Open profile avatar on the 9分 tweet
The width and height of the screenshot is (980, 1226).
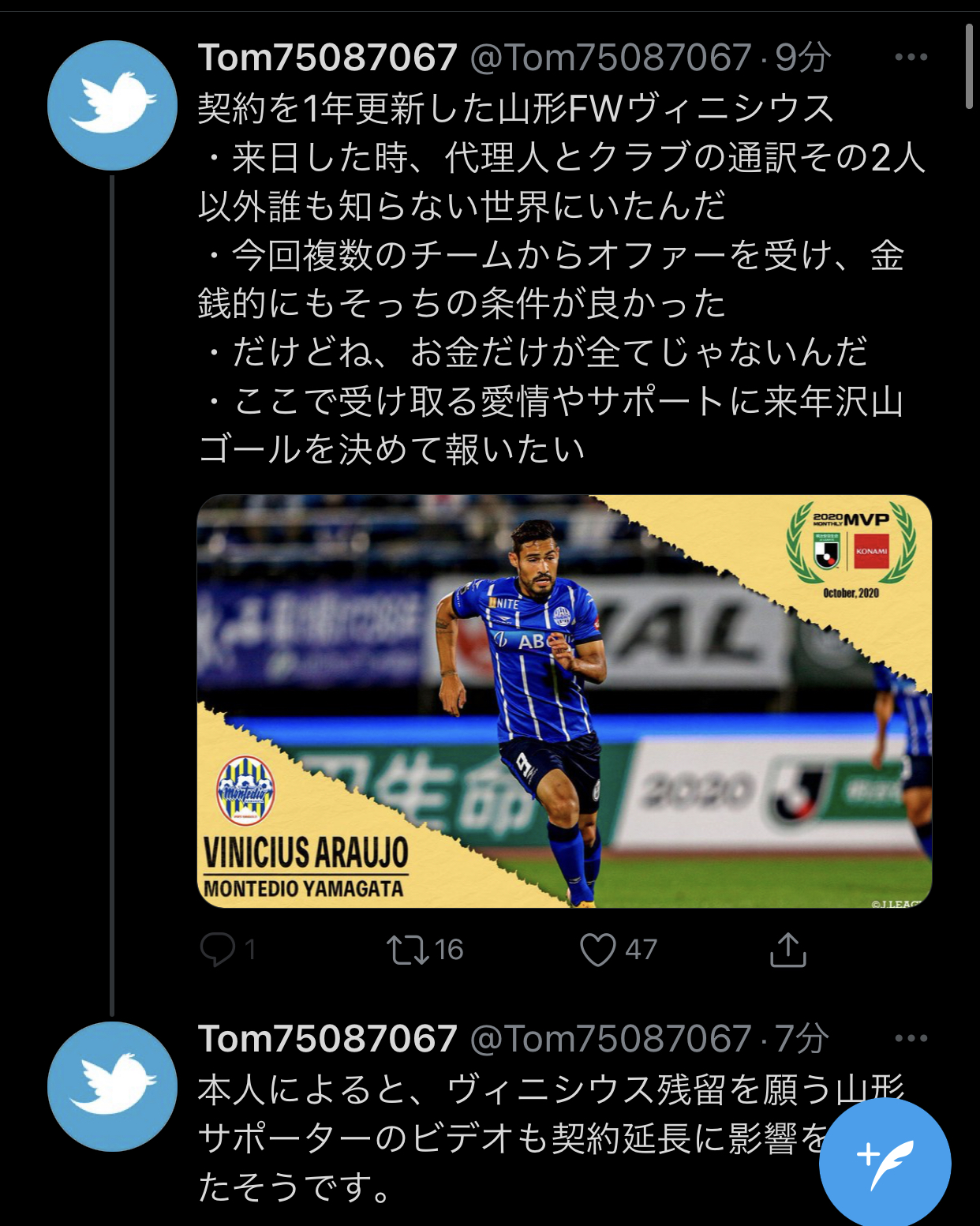tap(112, 106)
